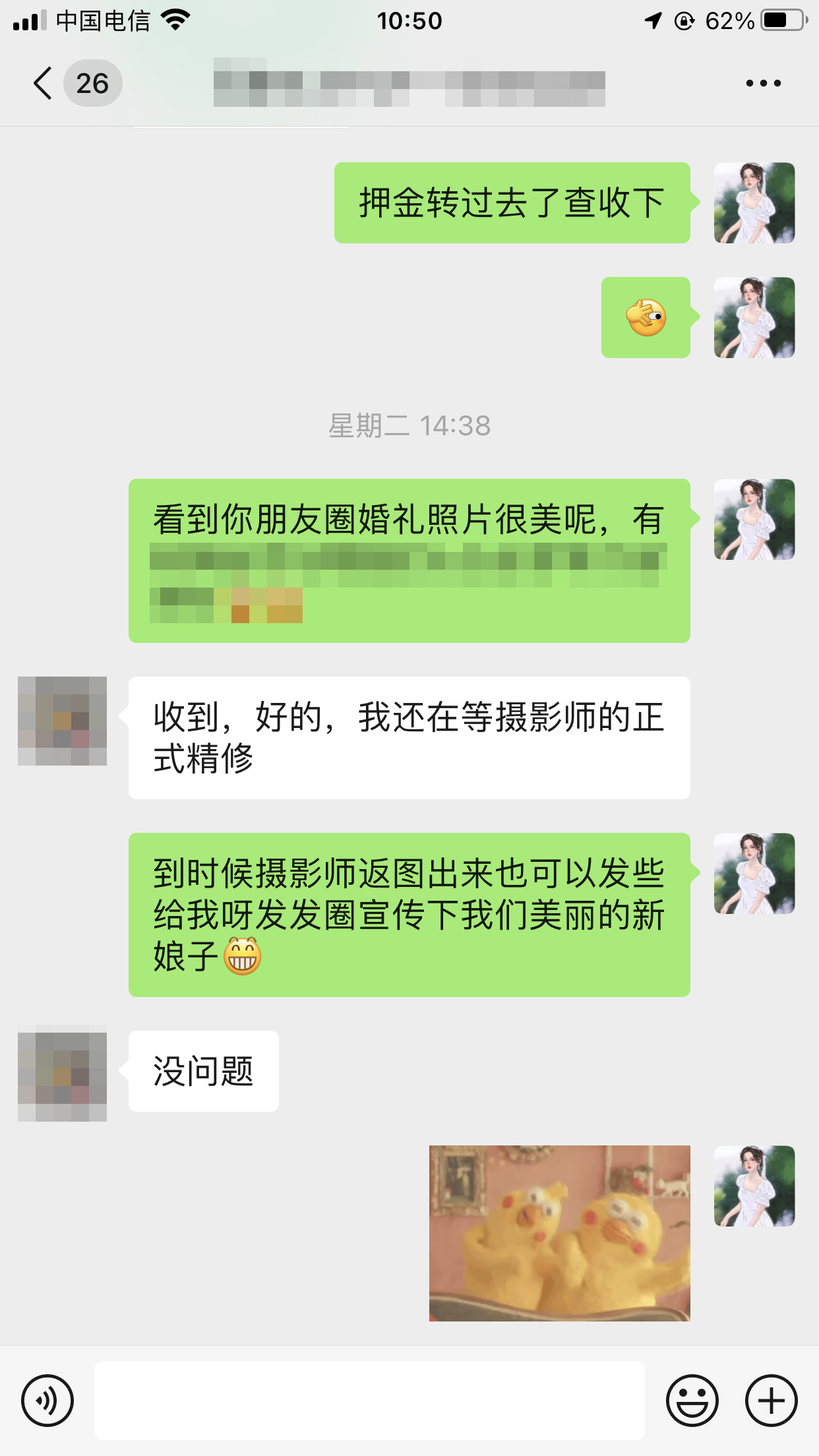This screenshot has width=819, height=1456.
Task: Open the yellow chicks sticker image
Action: coord(559,1232)
